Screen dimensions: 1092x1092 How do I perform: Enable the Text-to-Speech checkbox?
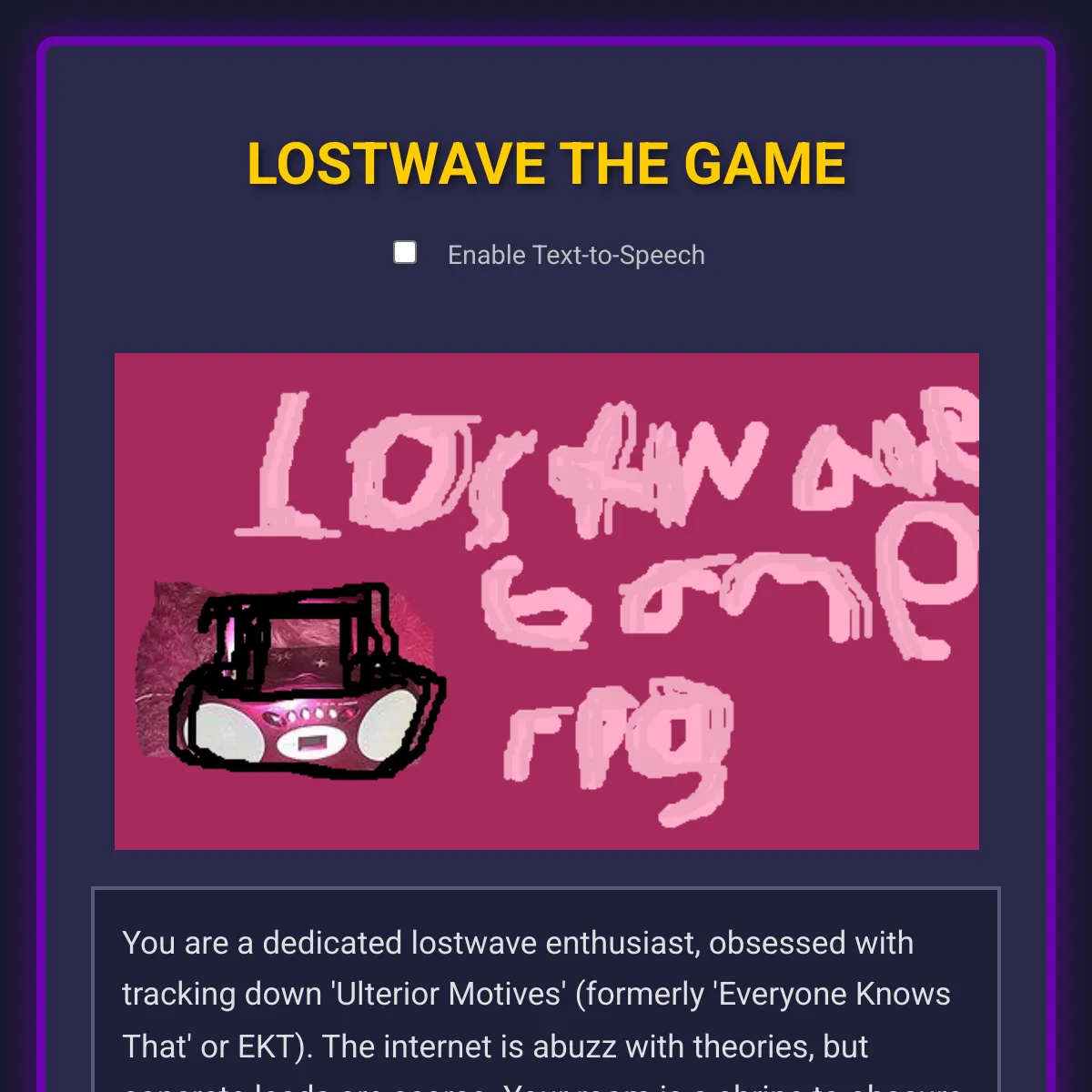click(405, 253)
